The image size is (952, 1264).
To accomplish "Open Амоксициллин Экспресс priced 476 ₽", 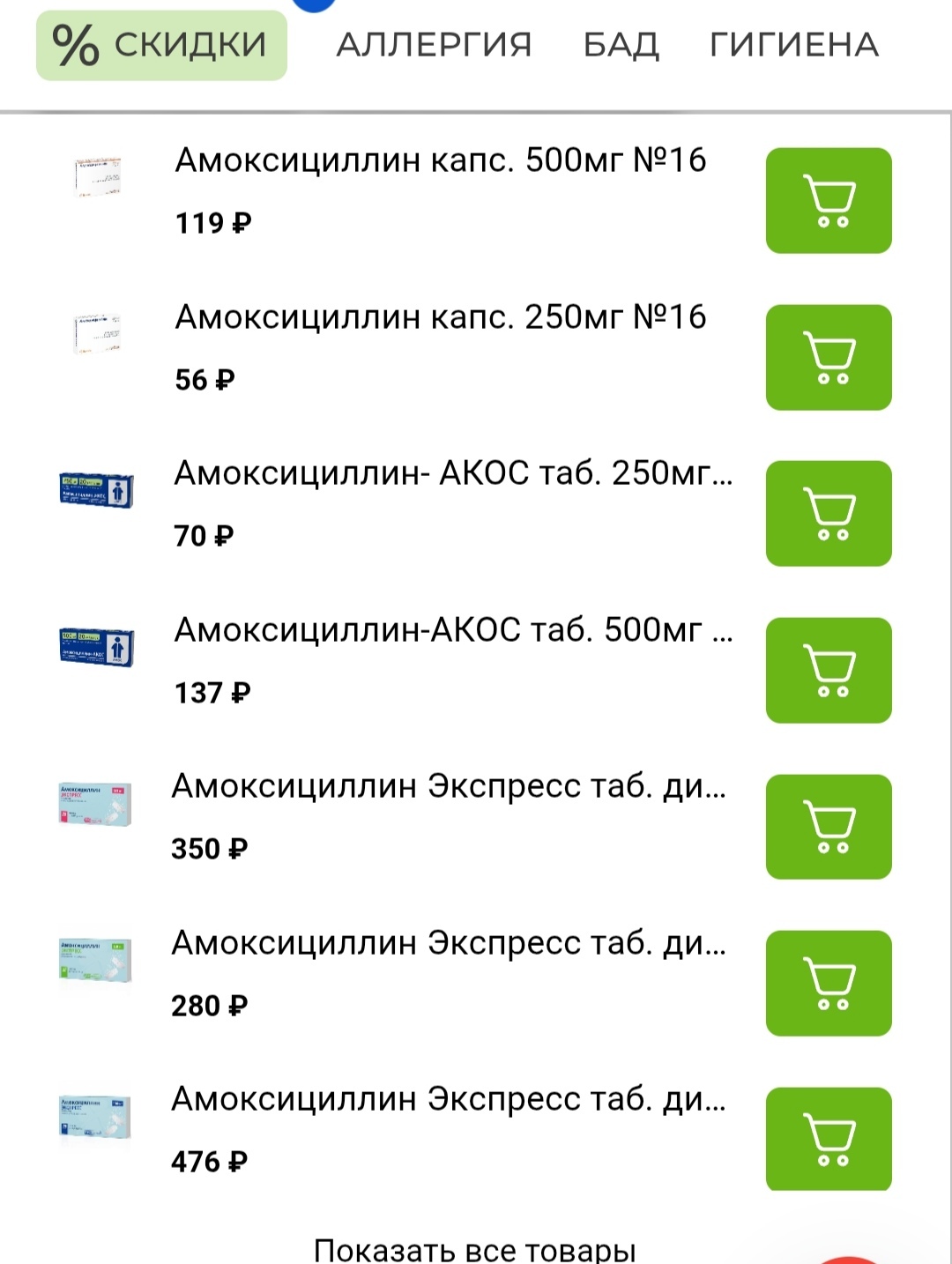I will (x=449, y=1099).
